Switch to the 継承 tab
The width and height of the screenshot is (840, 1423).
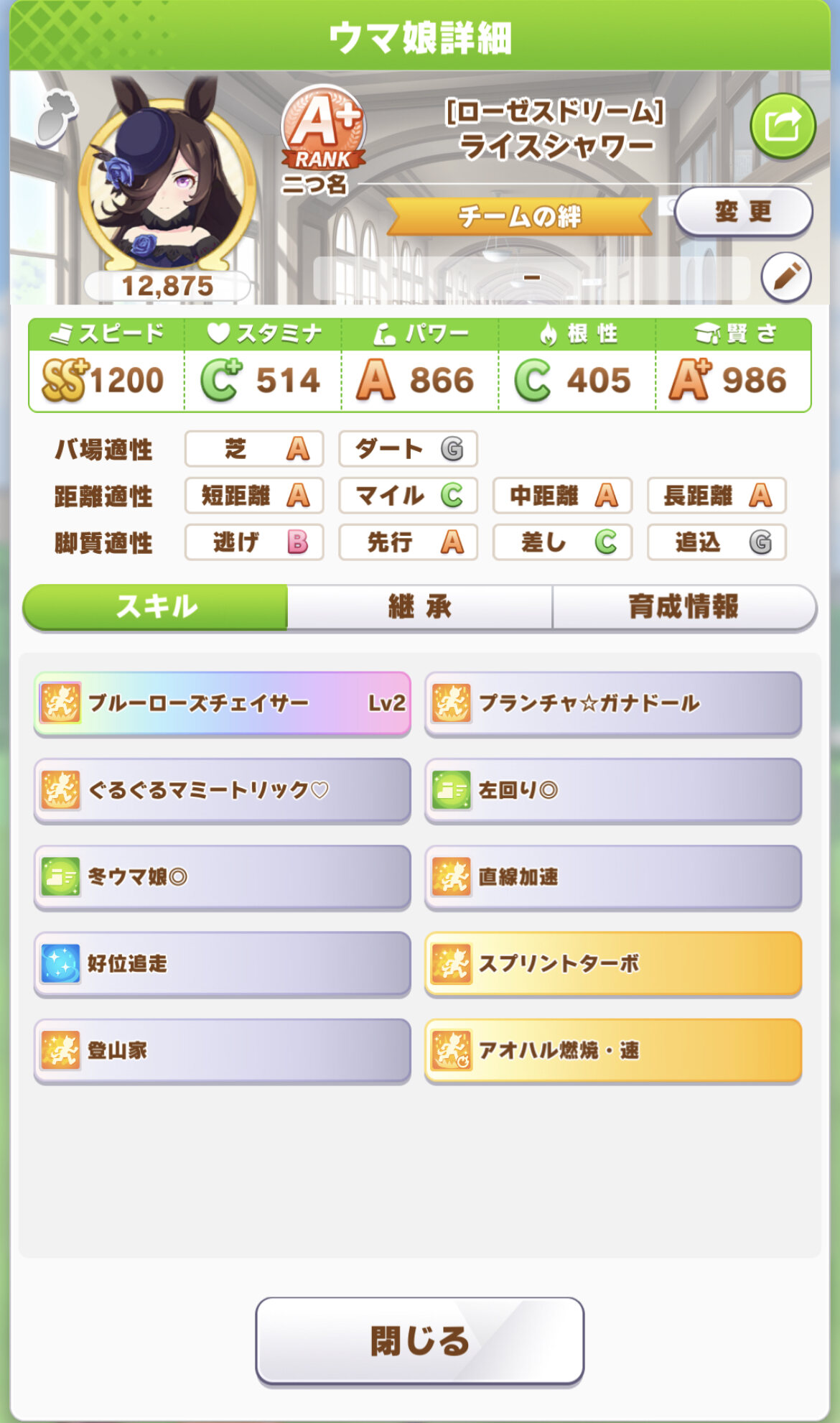[419, 607]
